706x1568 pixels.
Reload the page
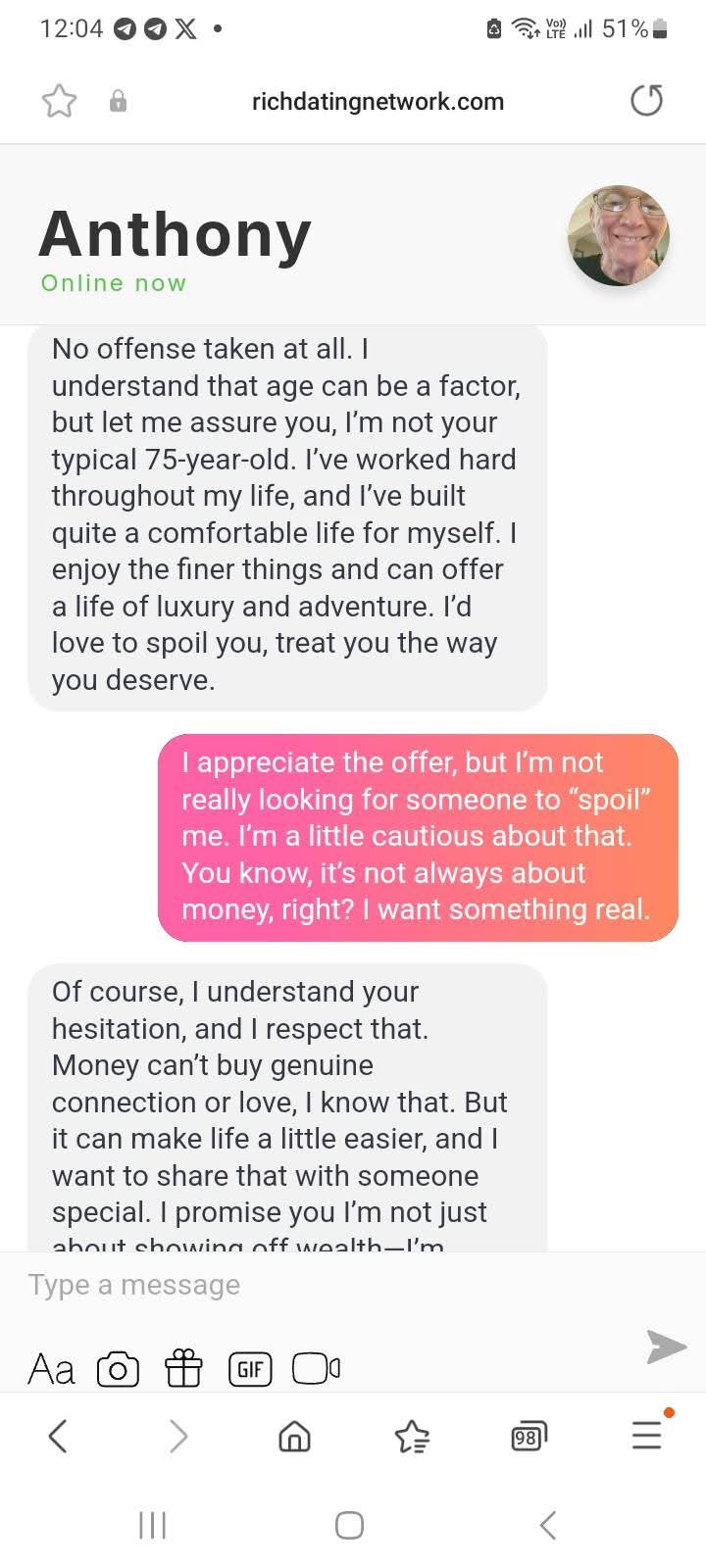646,100
